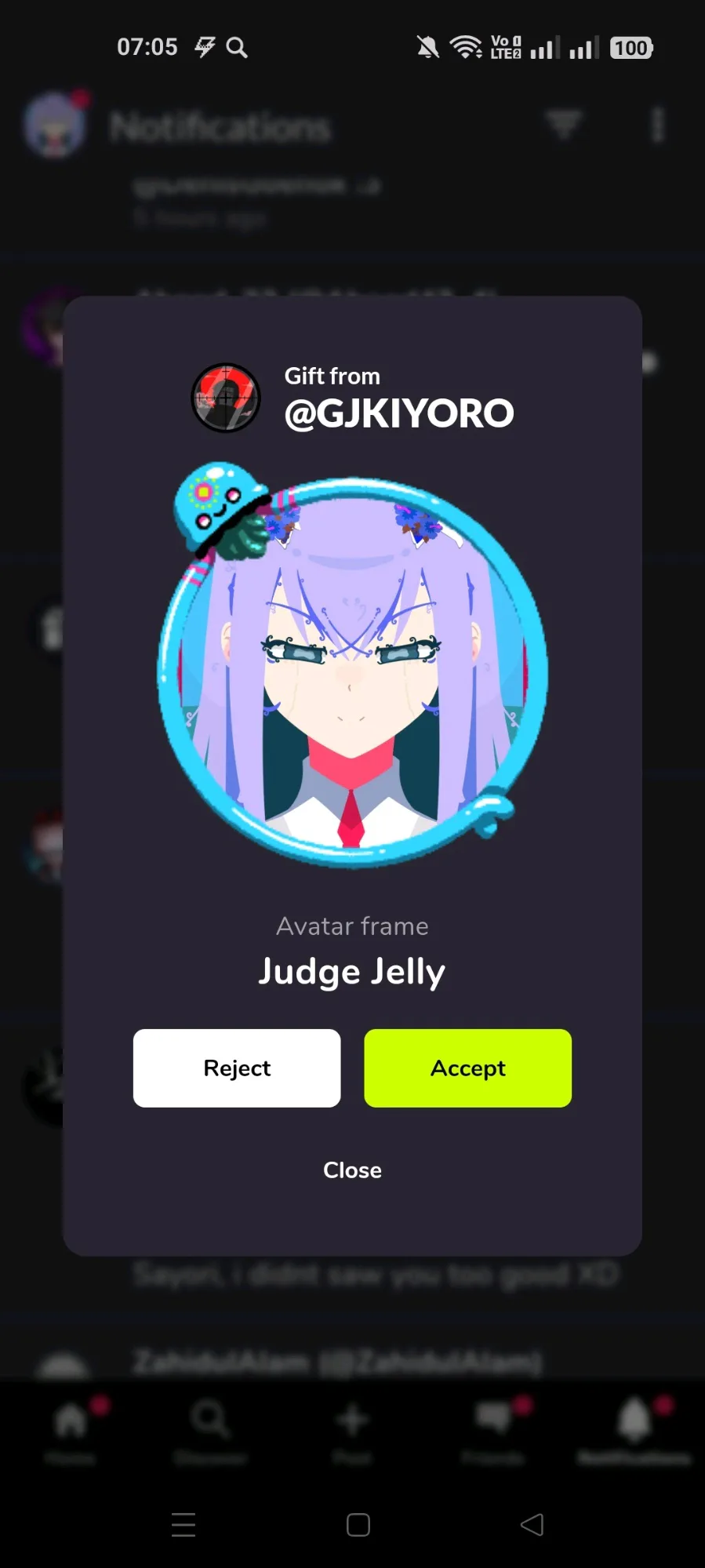Go to the system home screen

pyautogui.click(x=358, y=1524)
